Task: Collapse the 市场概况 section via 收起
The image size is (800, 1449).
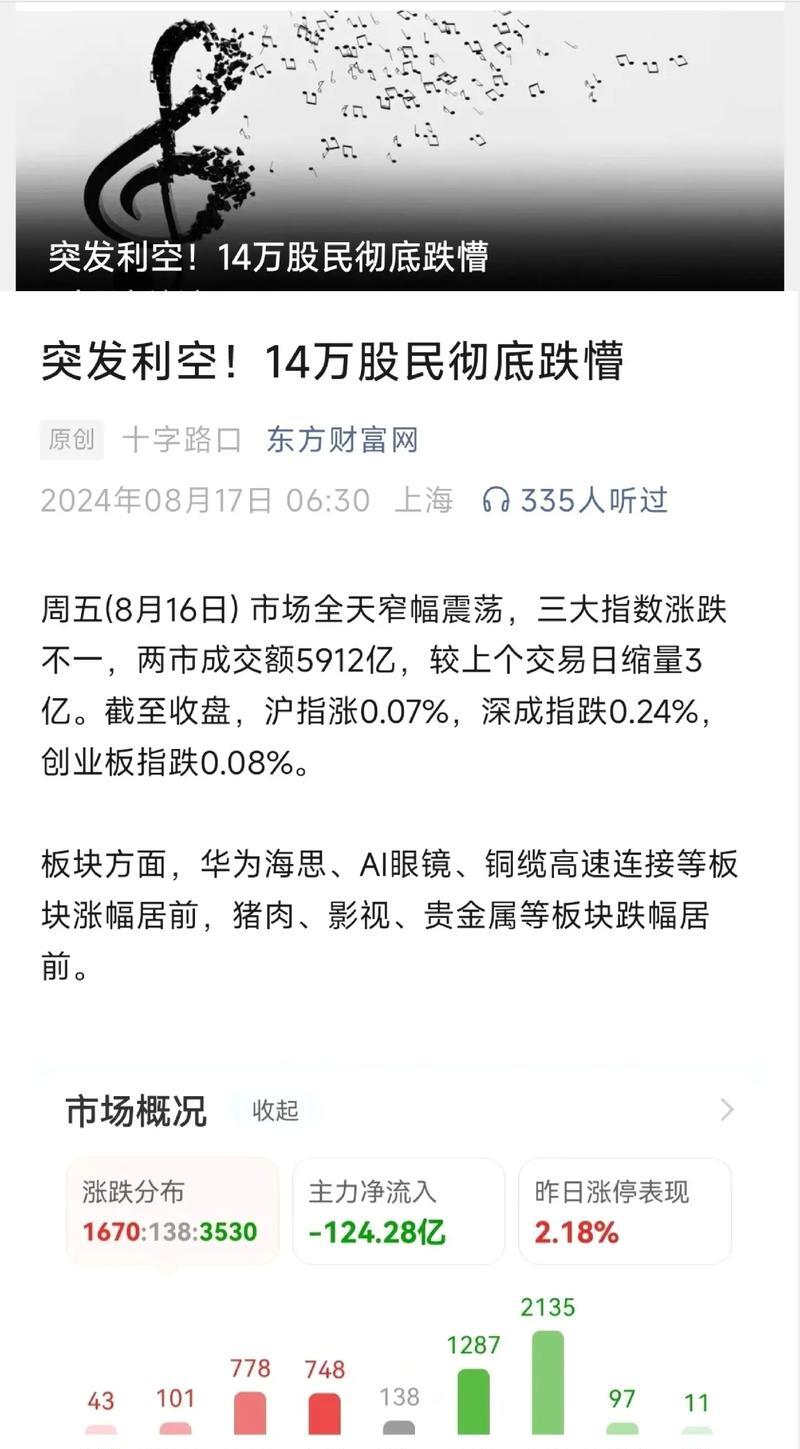Action: tap(275, 1110)
